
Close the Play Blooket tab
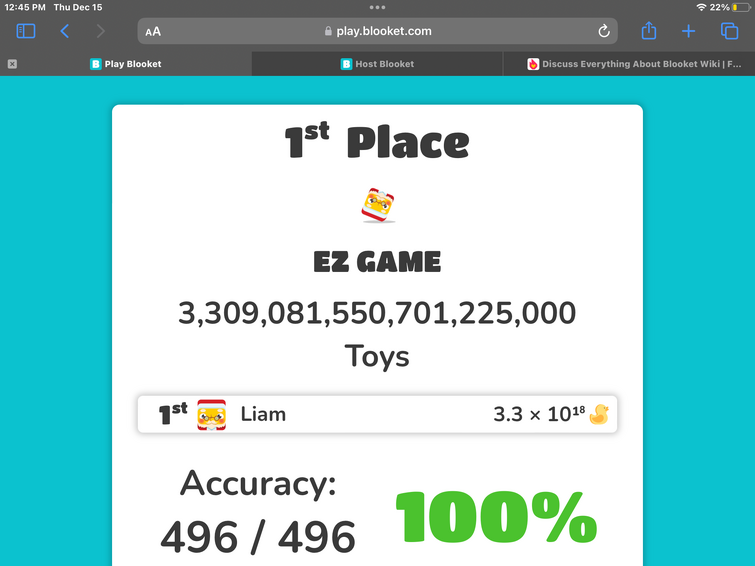(12, 64)
